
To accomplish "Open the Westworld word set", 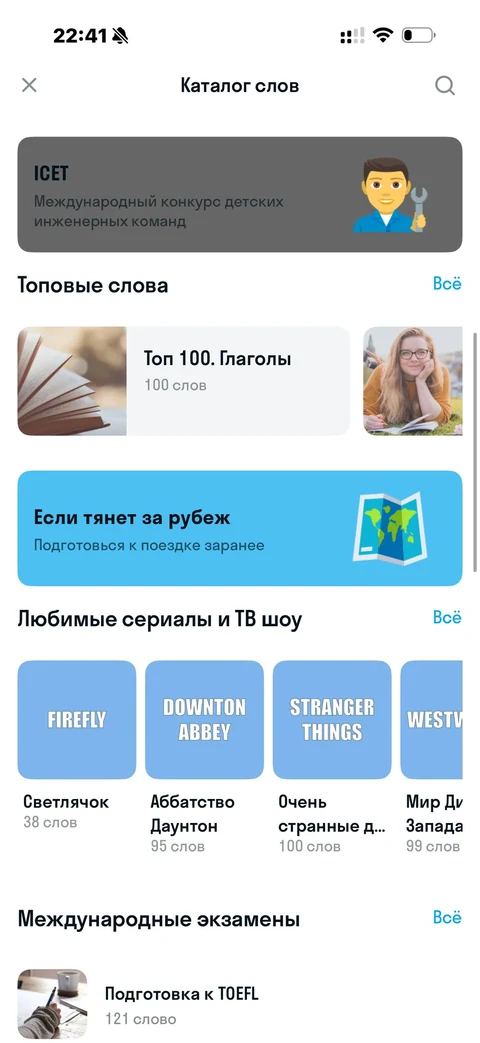I will [x=431, y=757].
